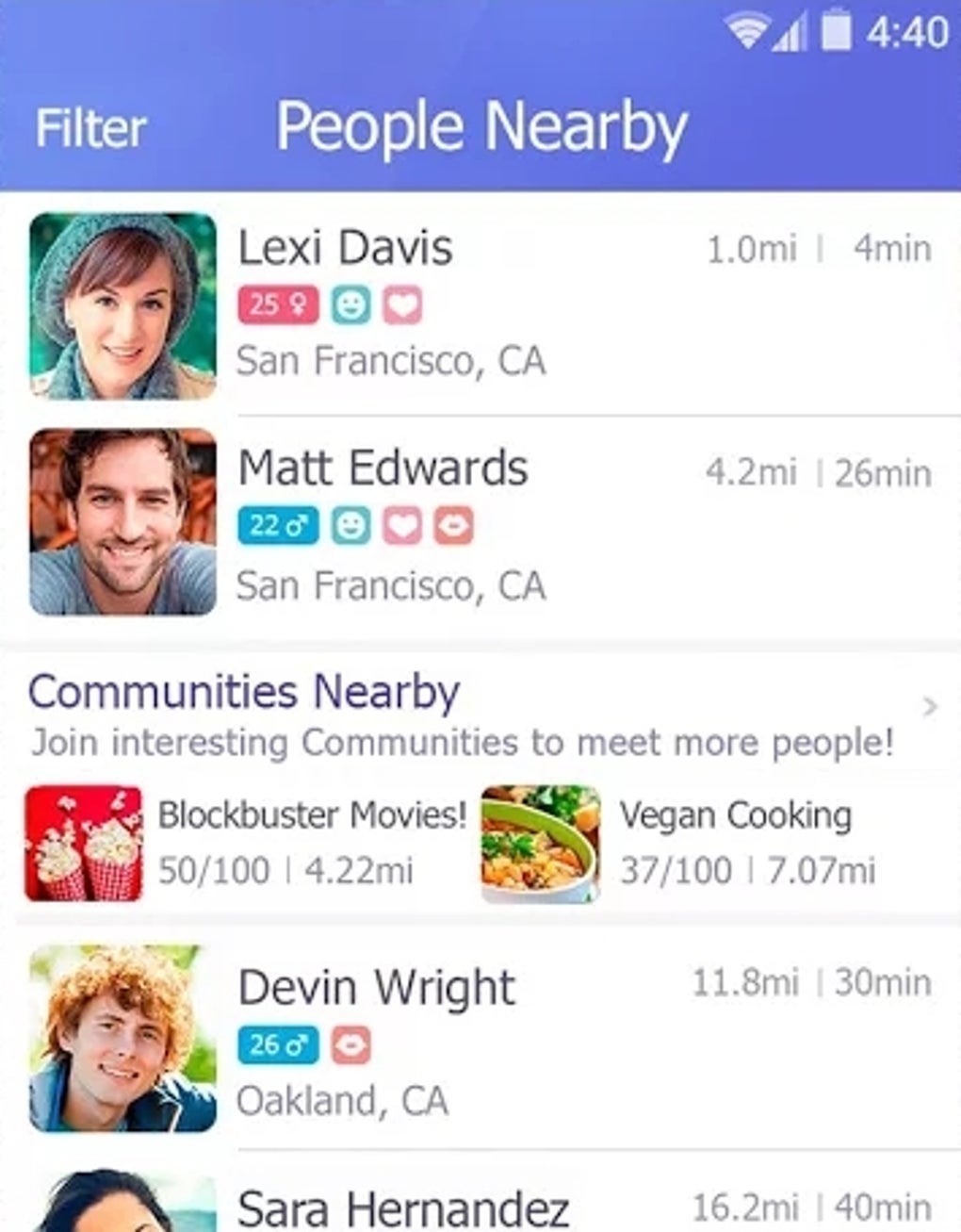Select Devin Wright from the list
This screenshot has width=961, height=1232.
(x=376, y=988)
